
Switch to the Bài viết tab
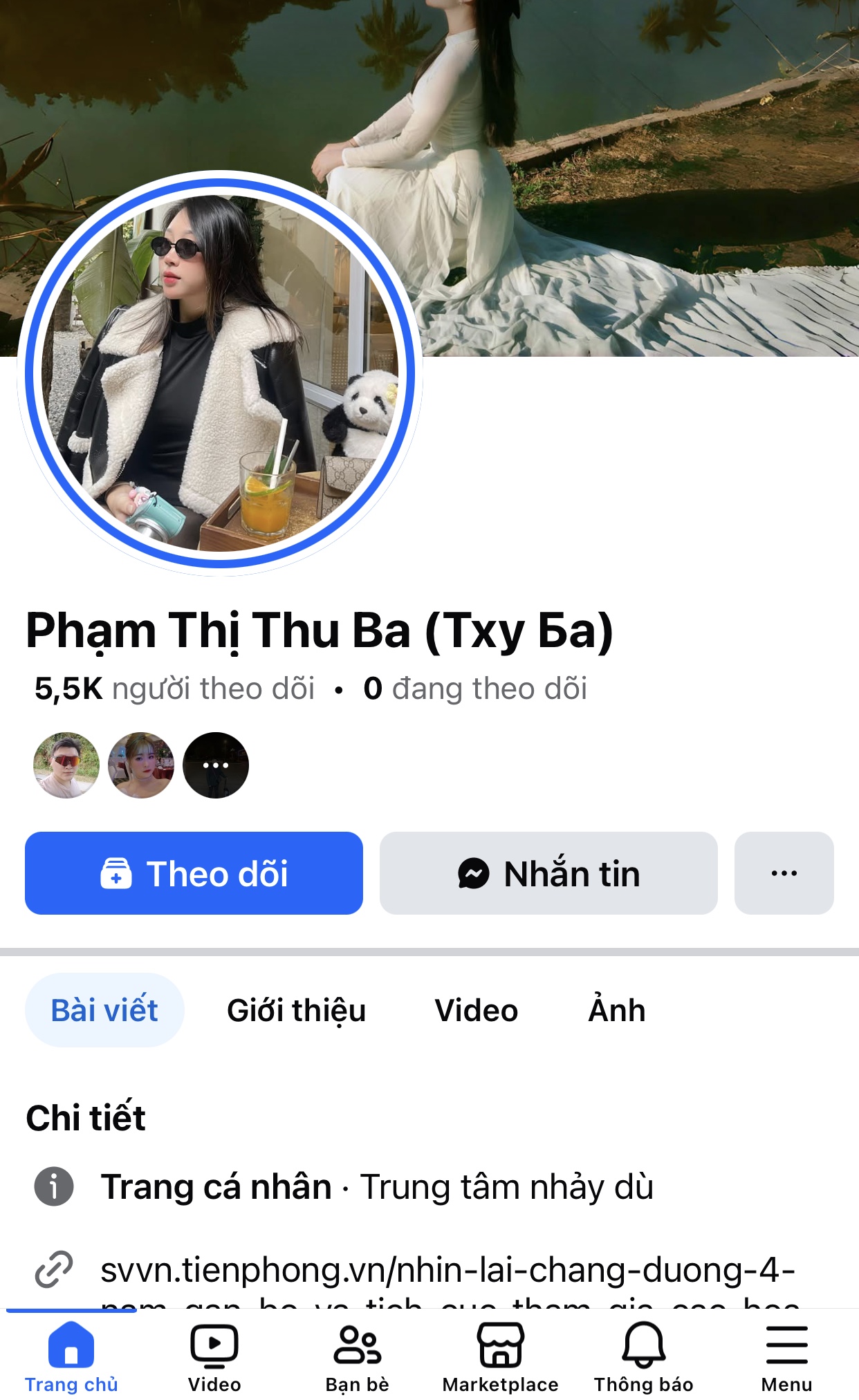[104, 1010]
